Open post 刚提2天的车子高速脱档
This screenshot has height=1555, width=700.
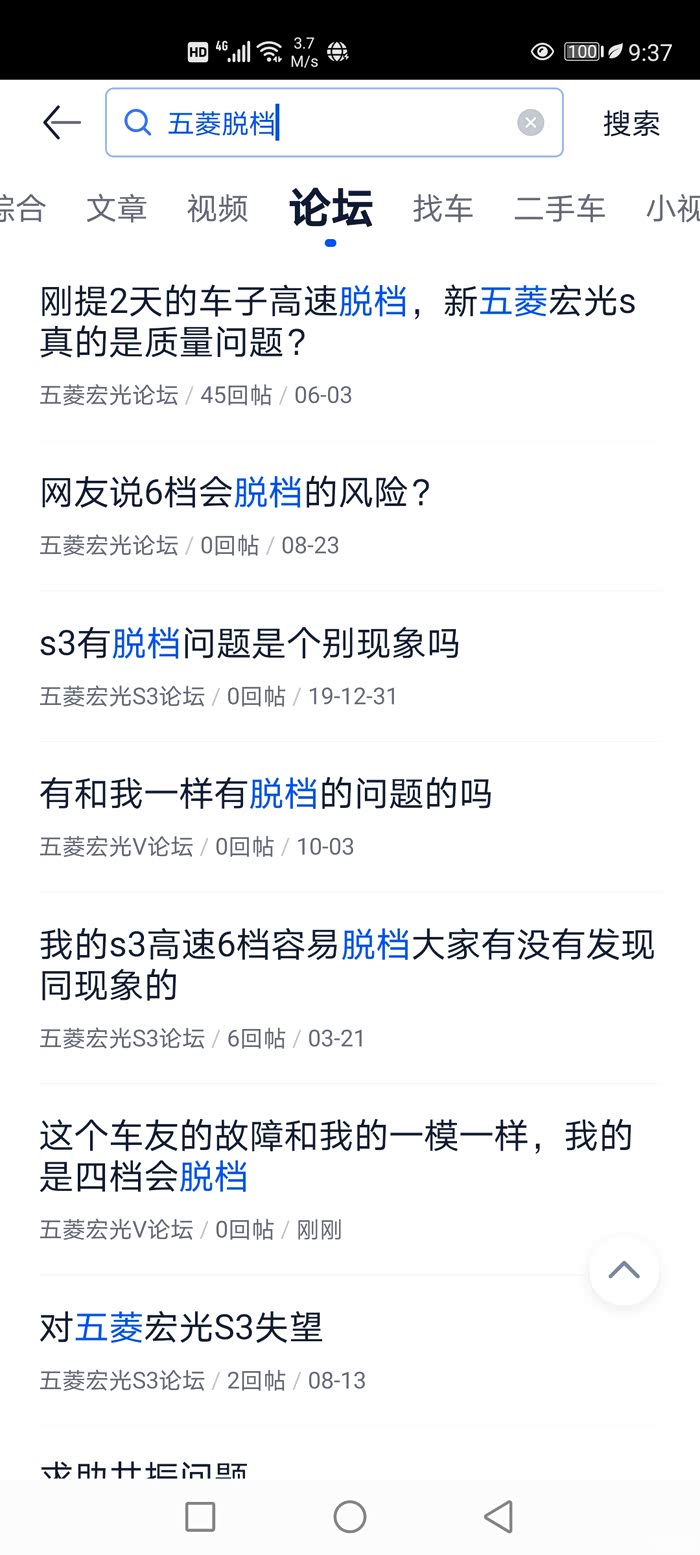pyautogui.click(x=337, y=322)
